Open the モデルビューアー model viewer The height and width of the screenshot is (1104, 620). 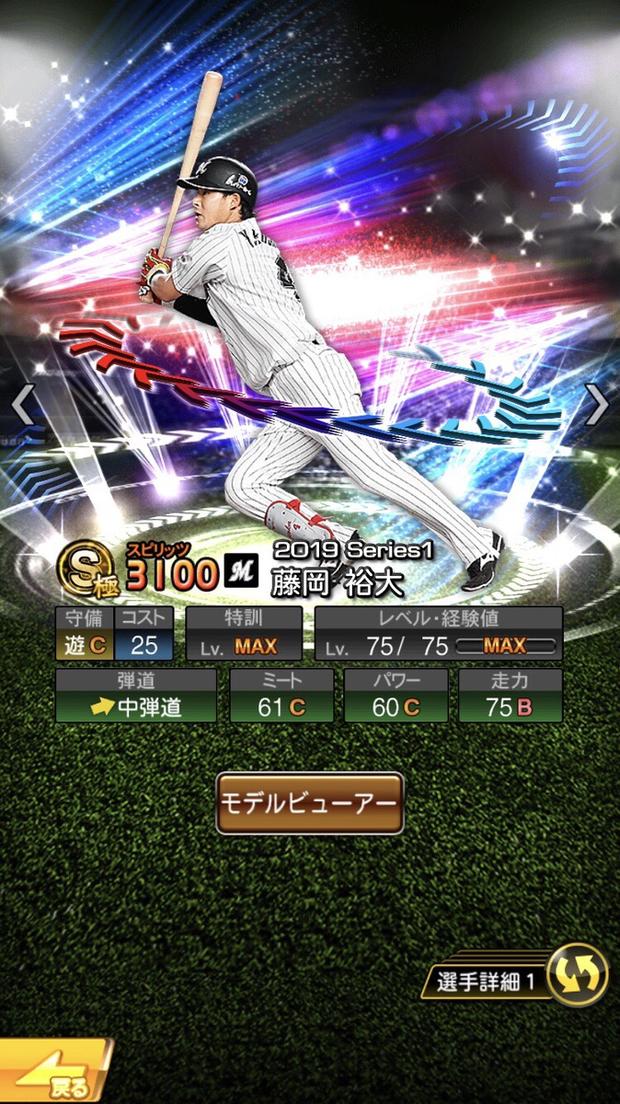tap(309, 802)
